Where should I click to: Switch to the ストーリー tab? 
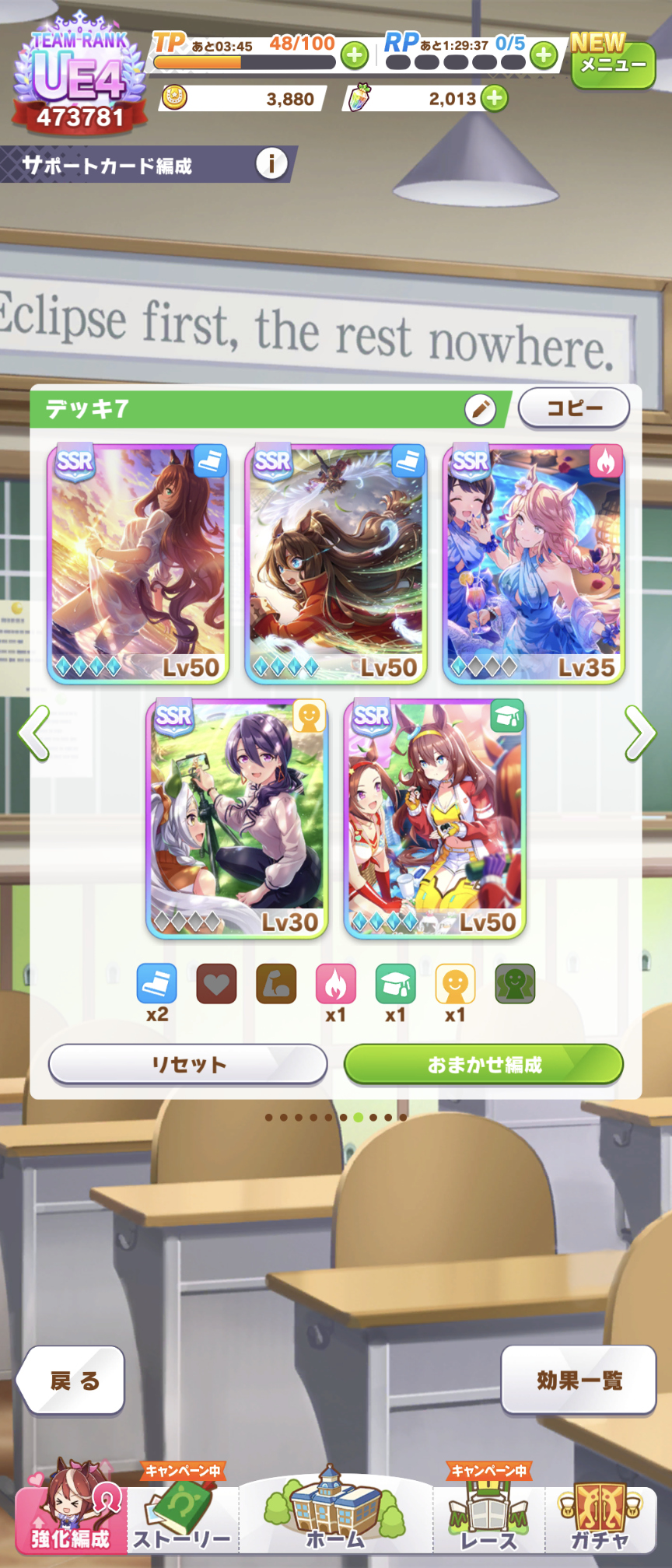(182, 1513)
